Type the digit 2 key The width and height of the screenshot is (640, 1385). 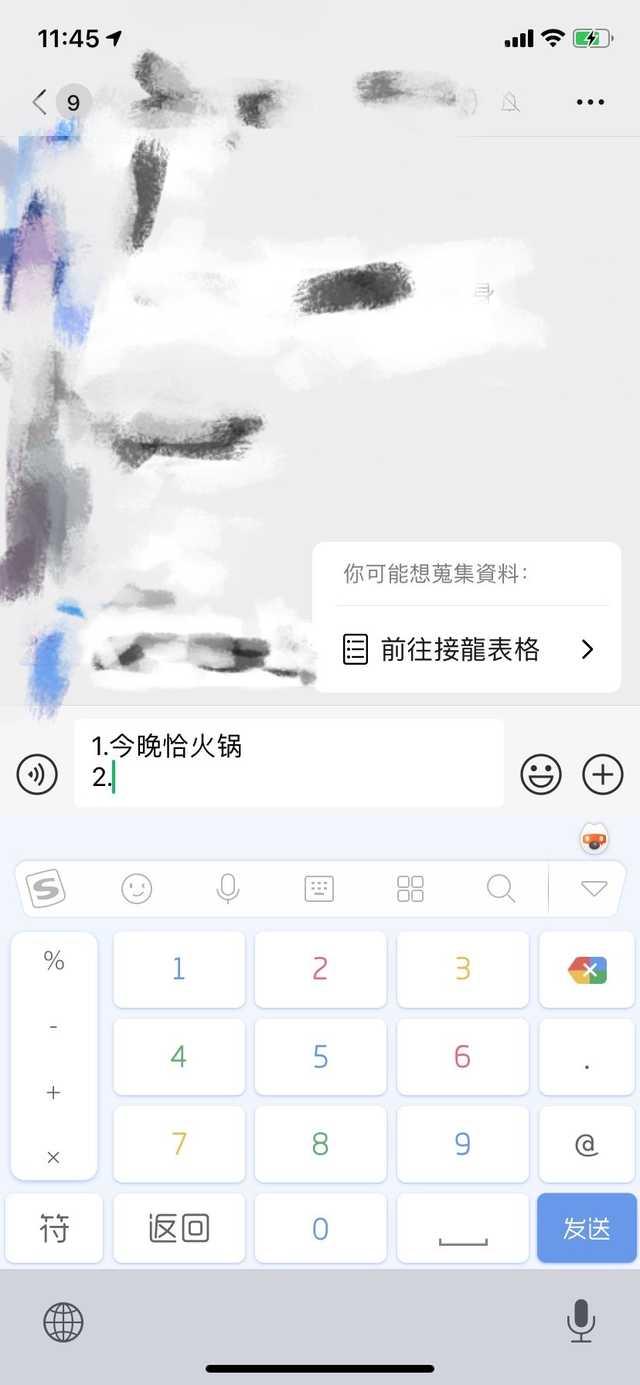click(x=320, y=969)
